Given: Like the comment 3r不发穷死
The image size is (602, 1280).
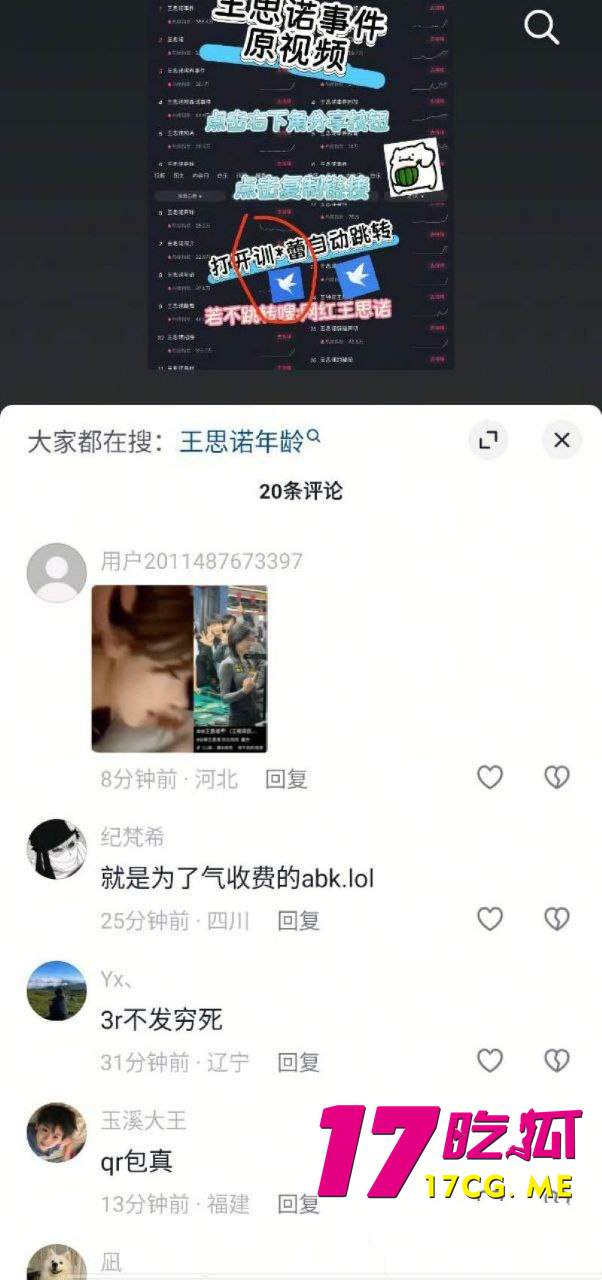Looking at the screenshot, I should pos(489,1061).
